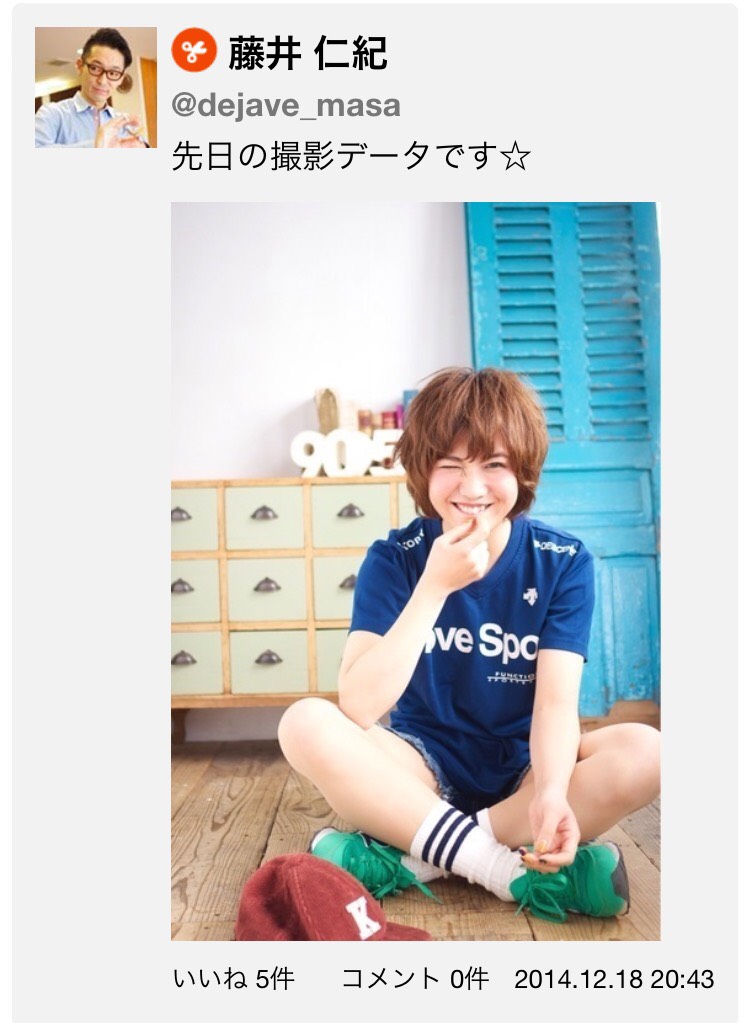Open コメント 0件 comments
750x1023 pixels.
(x=415, y=978)
